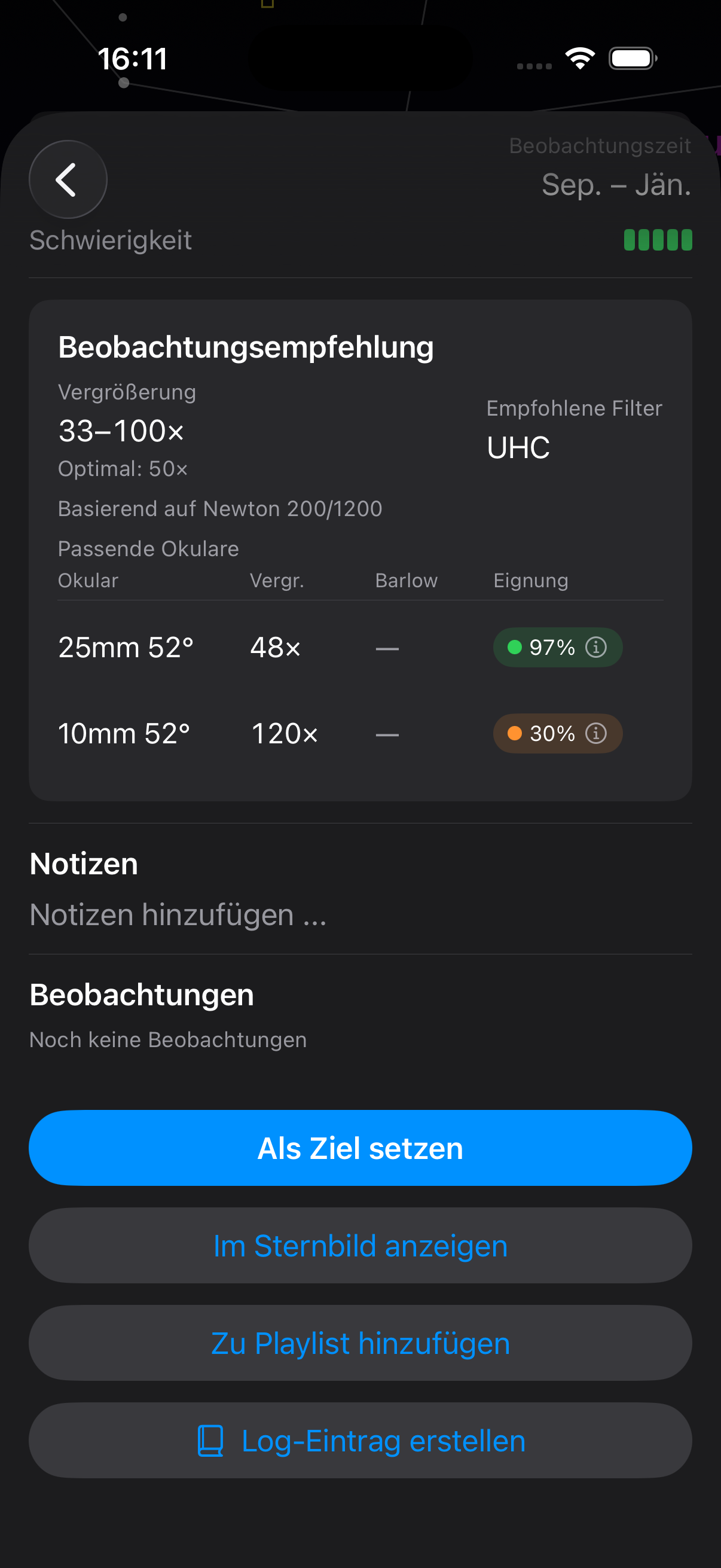Tap the info icon beside 30% suitability
This screenshot has width=721, height=1568.
click(595, 734)
